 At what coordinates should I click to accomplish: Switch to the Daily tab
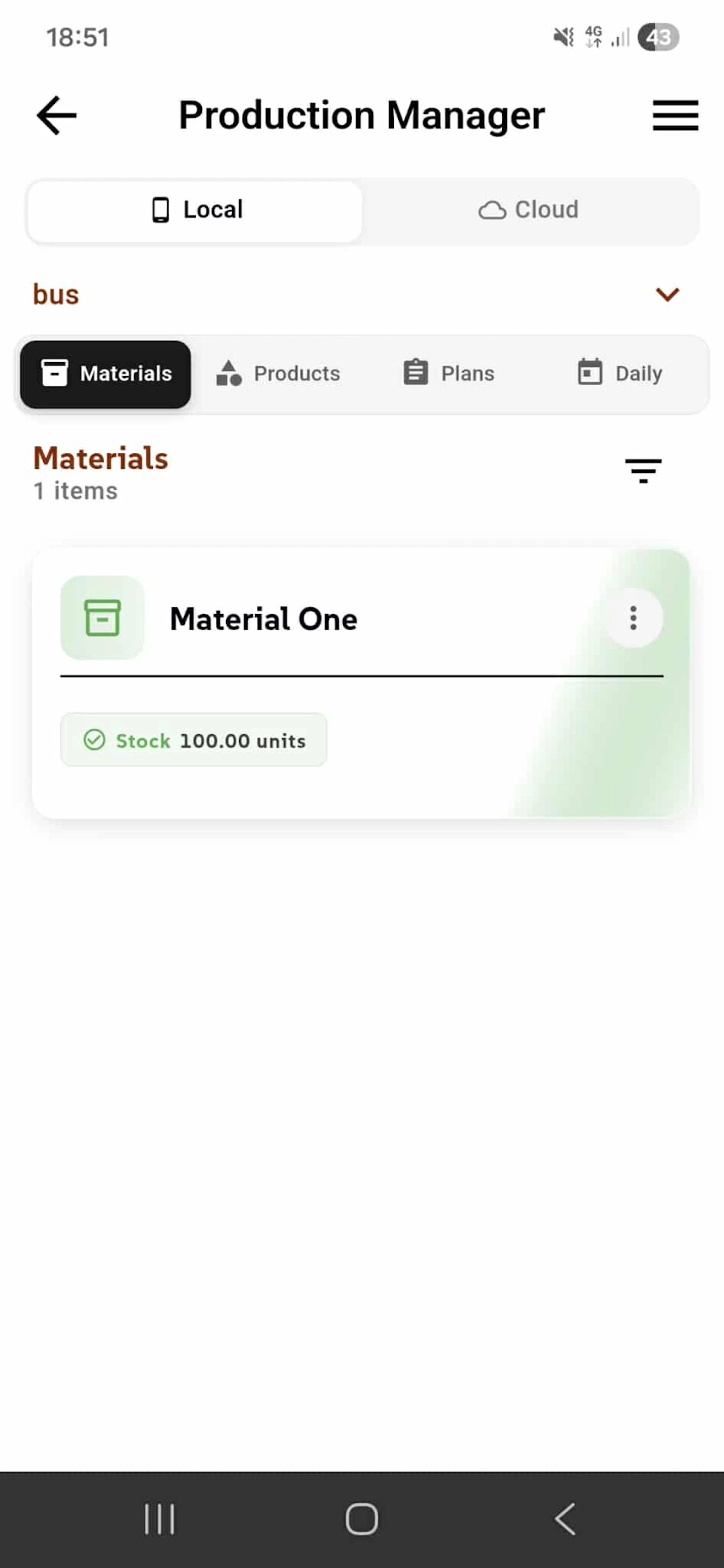tap(620, 373)
